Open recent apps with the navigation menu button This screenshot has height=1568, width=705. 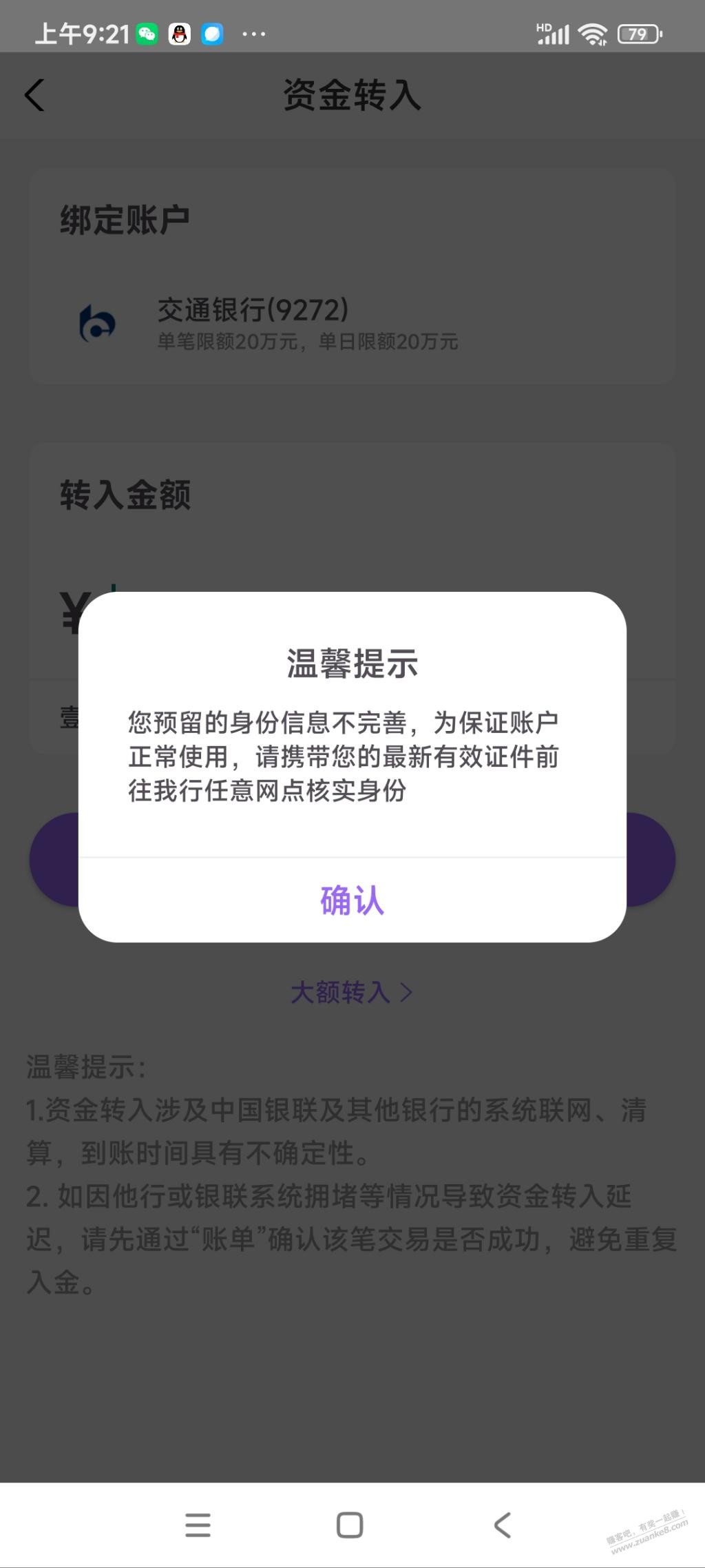tap(198, 1523)
